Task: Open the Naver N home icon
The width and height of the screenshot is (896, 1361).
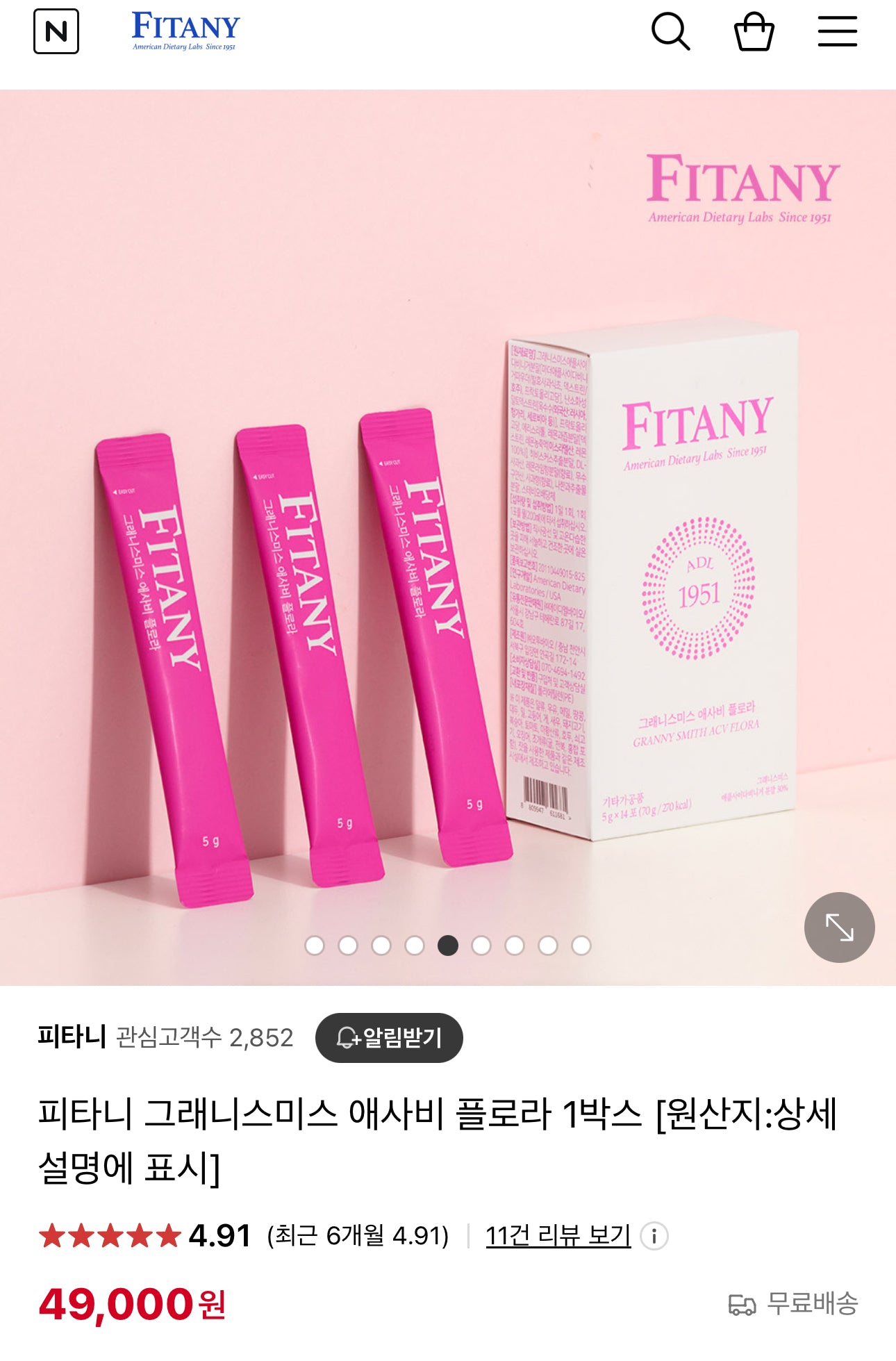Action: (x=56, y=31)
